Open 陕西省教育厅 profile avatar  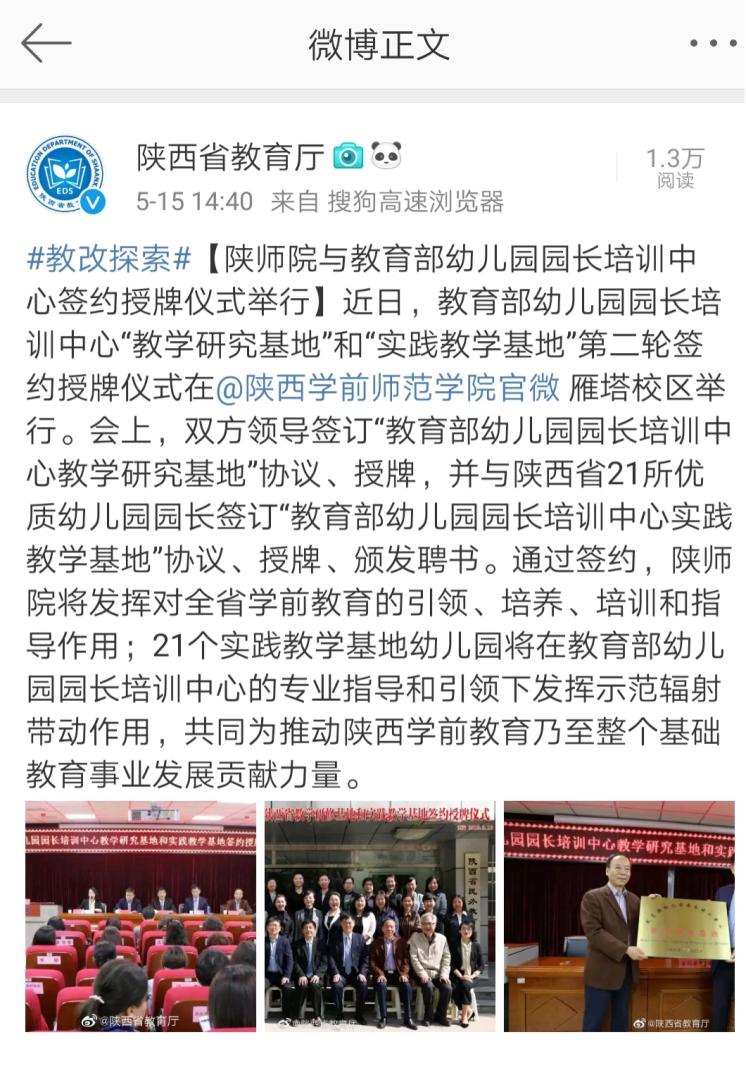(66, 175)
